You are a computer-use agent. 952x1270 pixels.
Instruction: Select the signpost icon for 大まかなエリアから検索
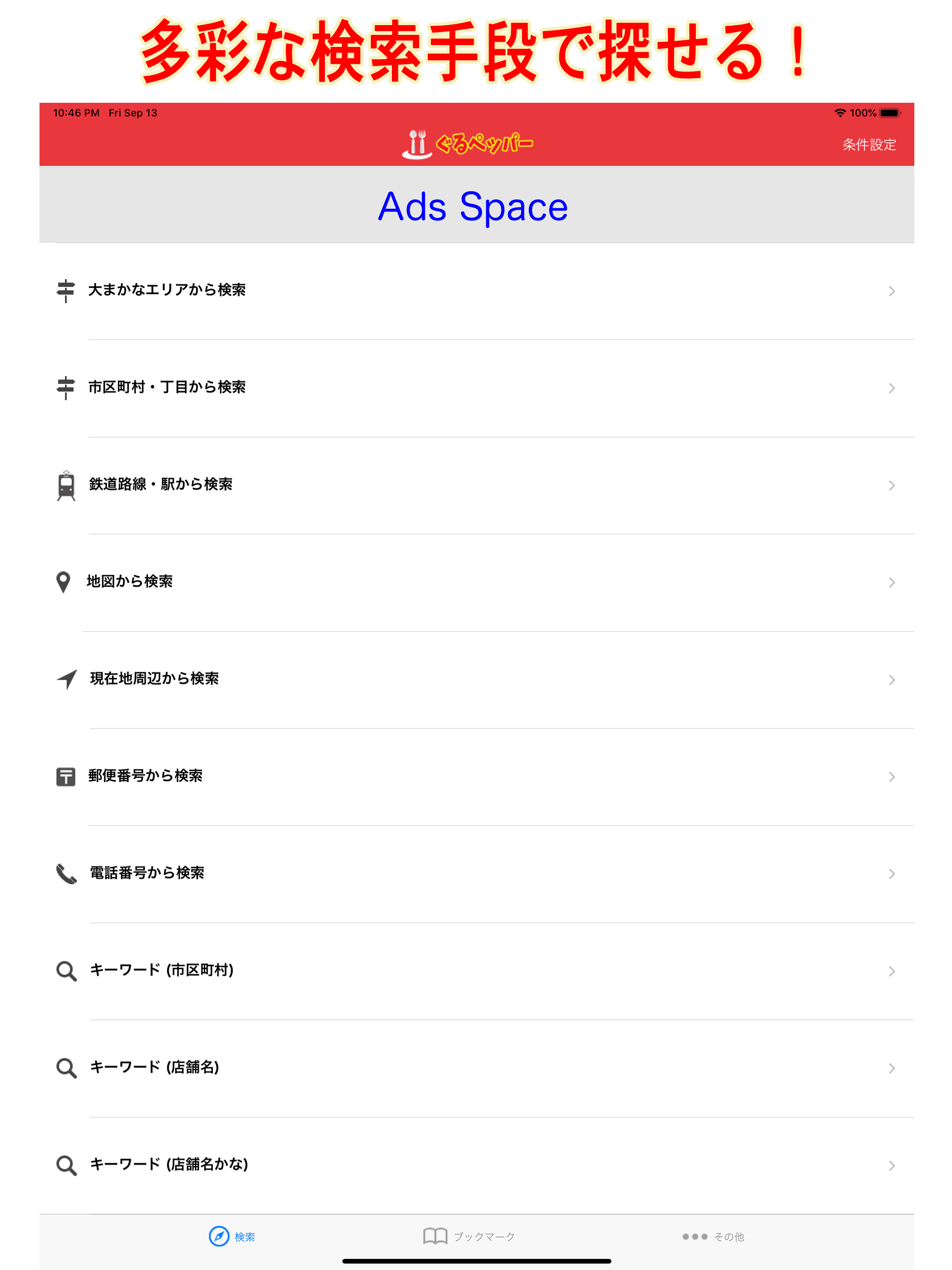(66, 291)
